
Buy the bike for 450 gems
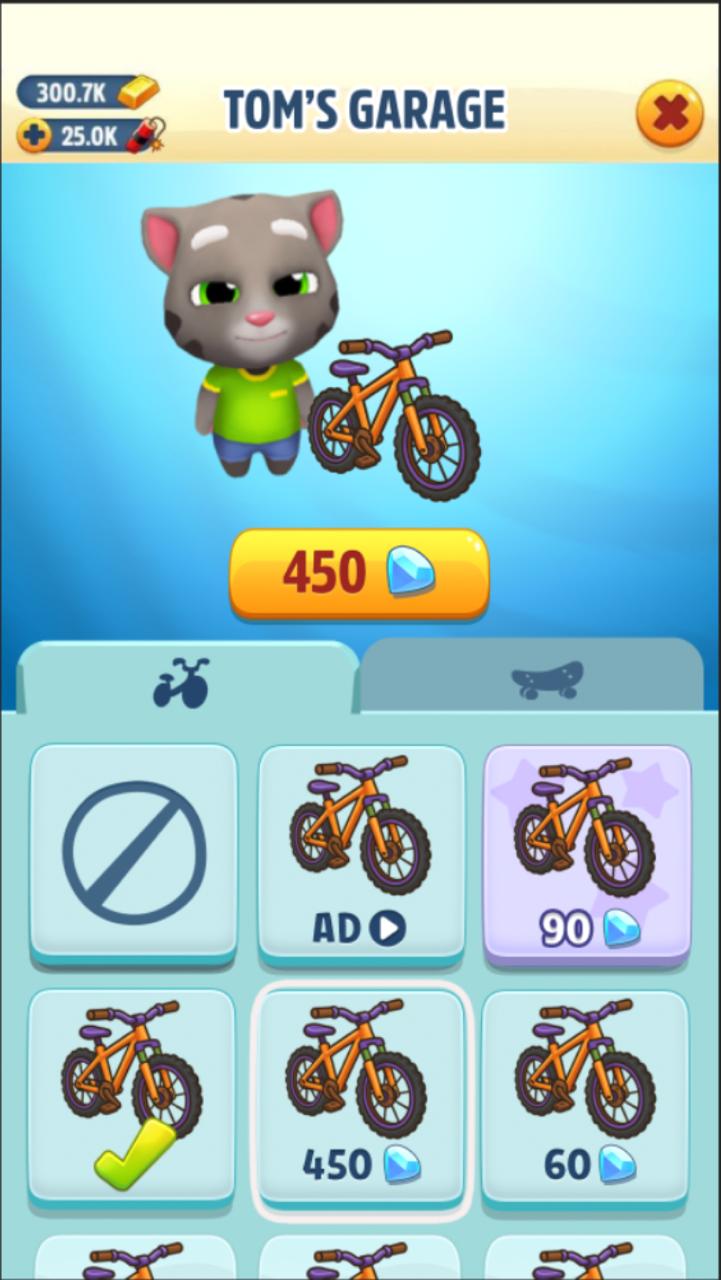pos(359,573)
